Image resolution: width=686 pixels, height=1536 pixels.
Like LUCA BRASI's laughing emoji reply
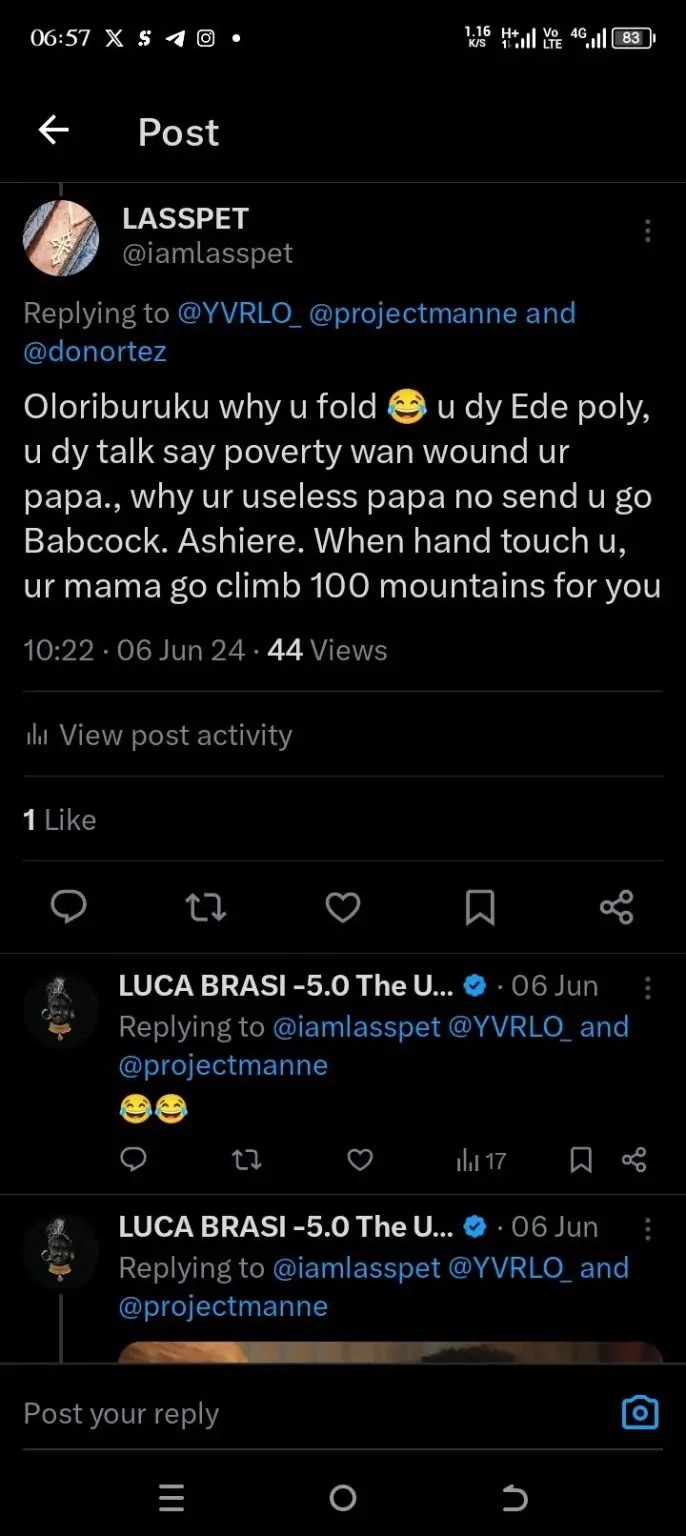360,1160
